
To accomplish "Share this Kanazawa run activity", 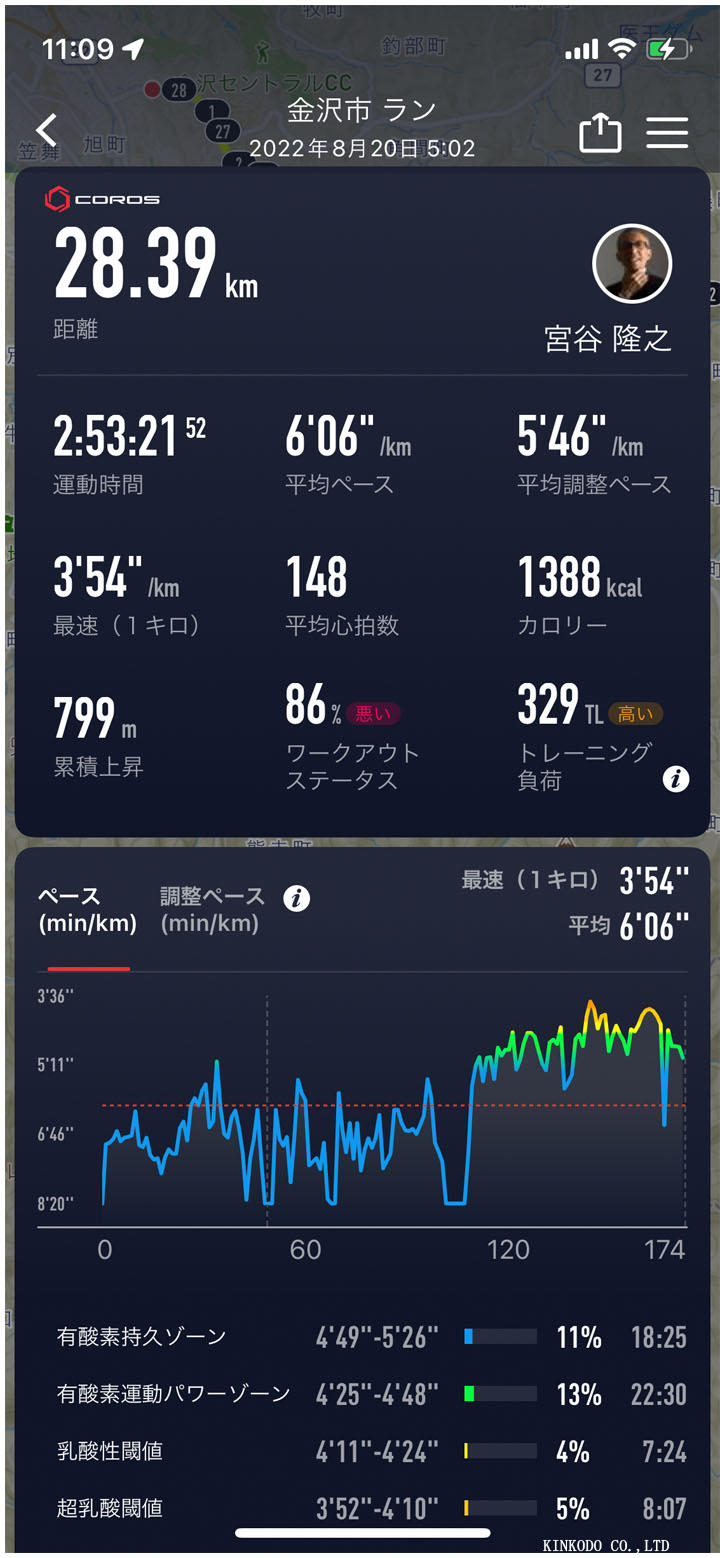I will [x=600, y=132].
